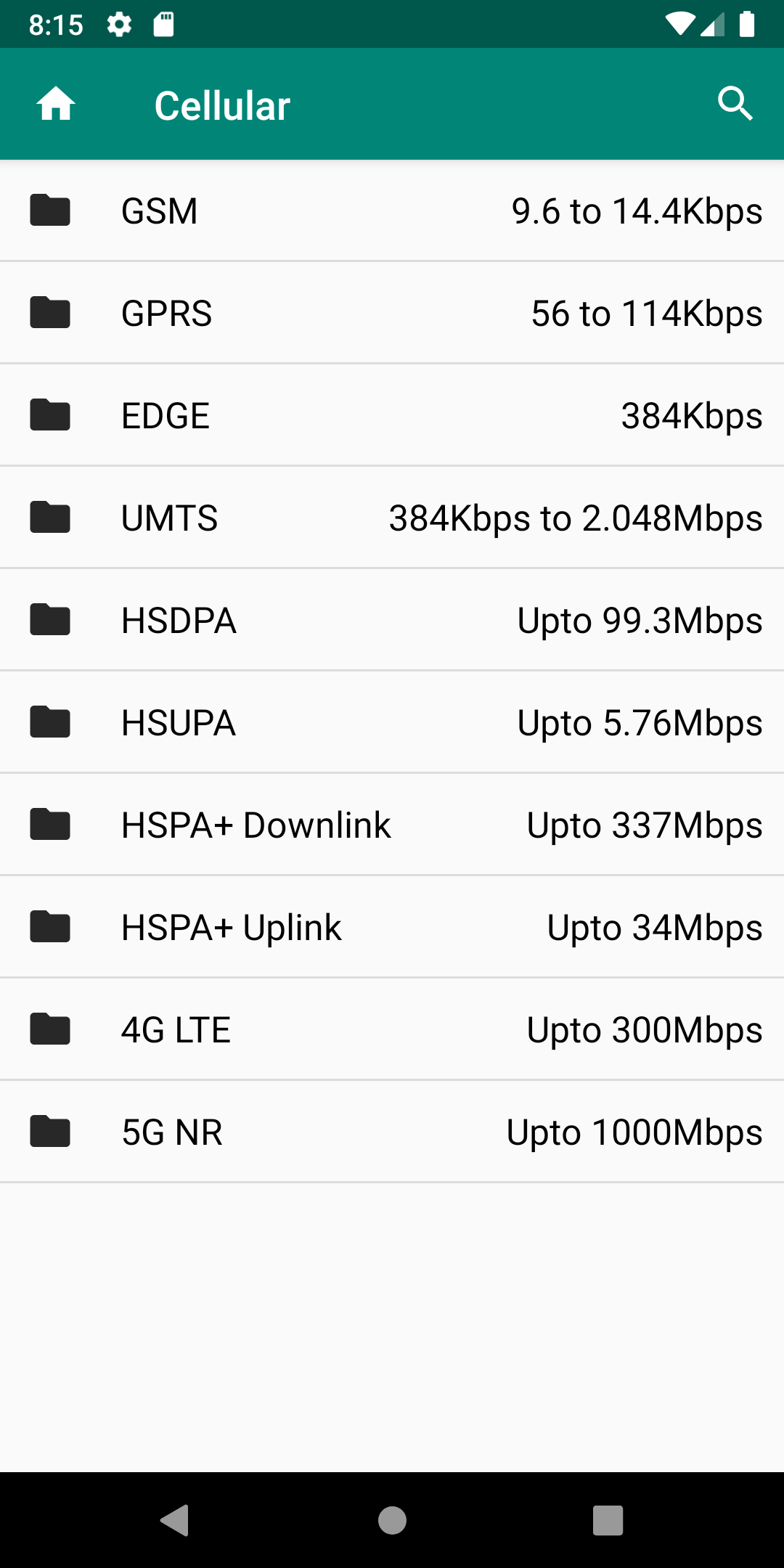Open HSPA+ Downlink entry
784x1568 pixels.
[392, 825]
